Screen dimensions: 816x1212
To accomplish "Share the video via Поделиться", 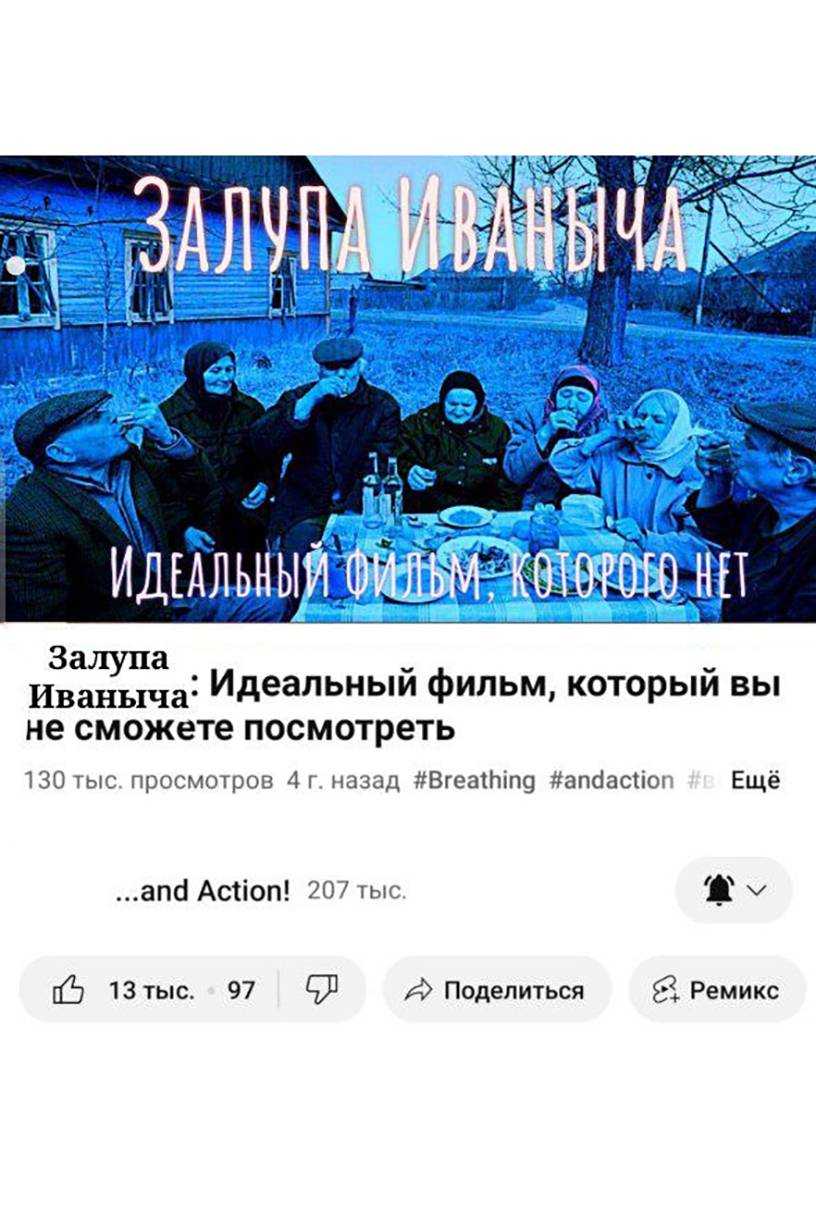I will (x=496, y=990).
